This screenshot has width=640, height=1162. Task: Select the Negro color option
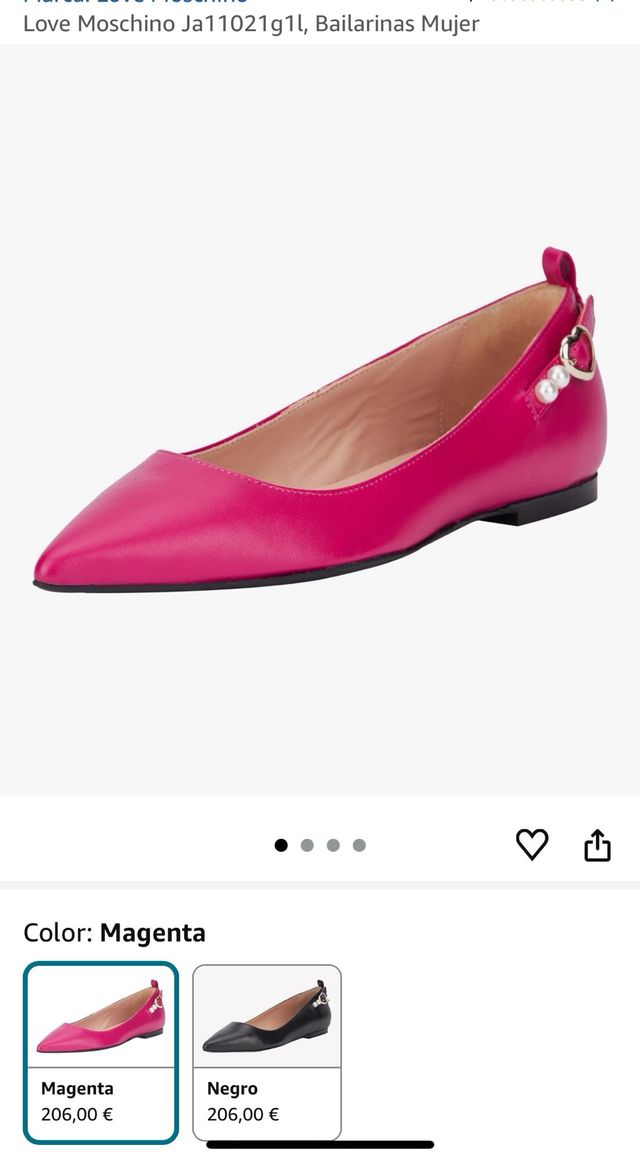[267, 1052]
